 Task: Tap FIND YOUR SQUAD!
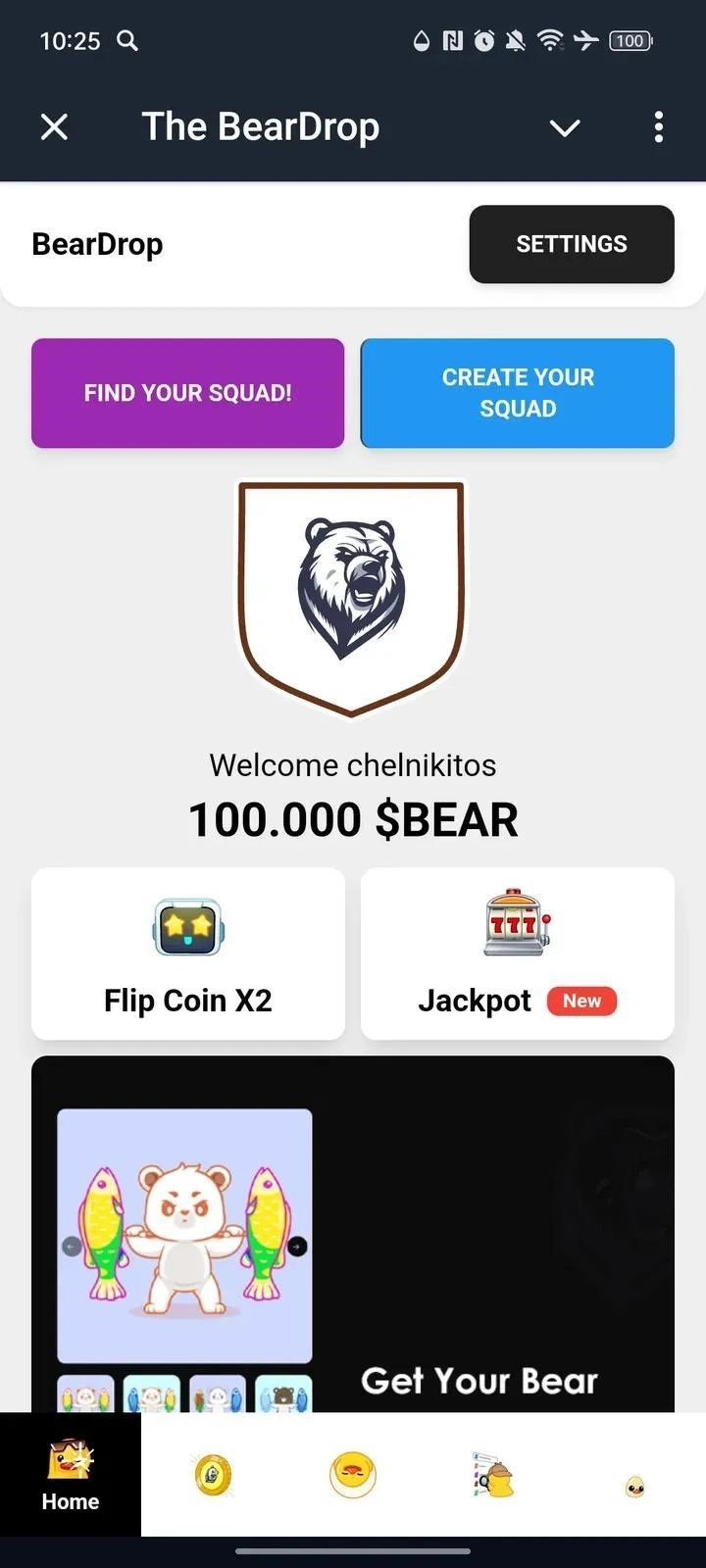pyautogui.click(x=187, y=393)
